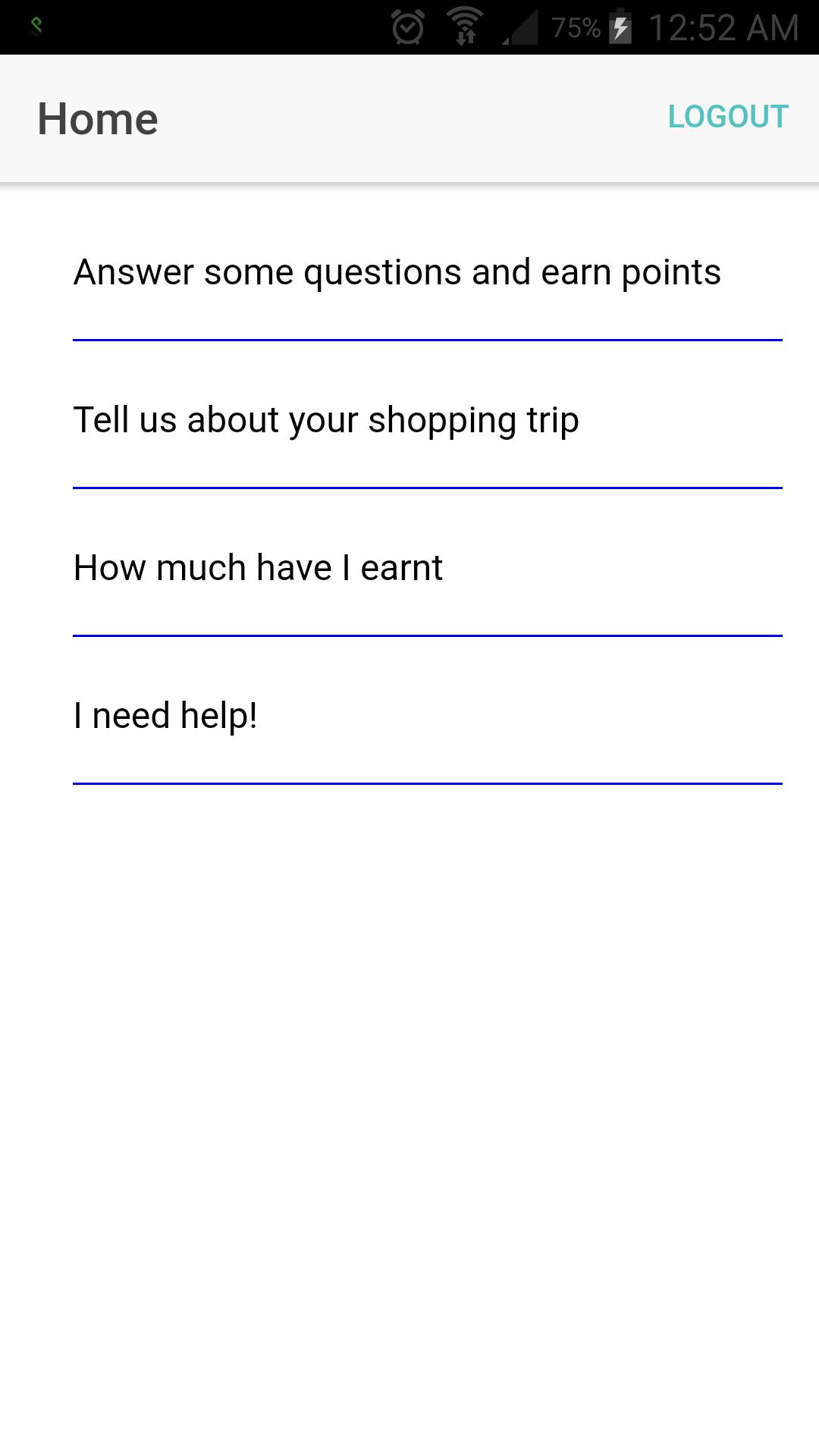Tap the blue line under the earnings option
Image resolution: width=819 pixels, height=1456 pixels.
(x=427, y=633)
